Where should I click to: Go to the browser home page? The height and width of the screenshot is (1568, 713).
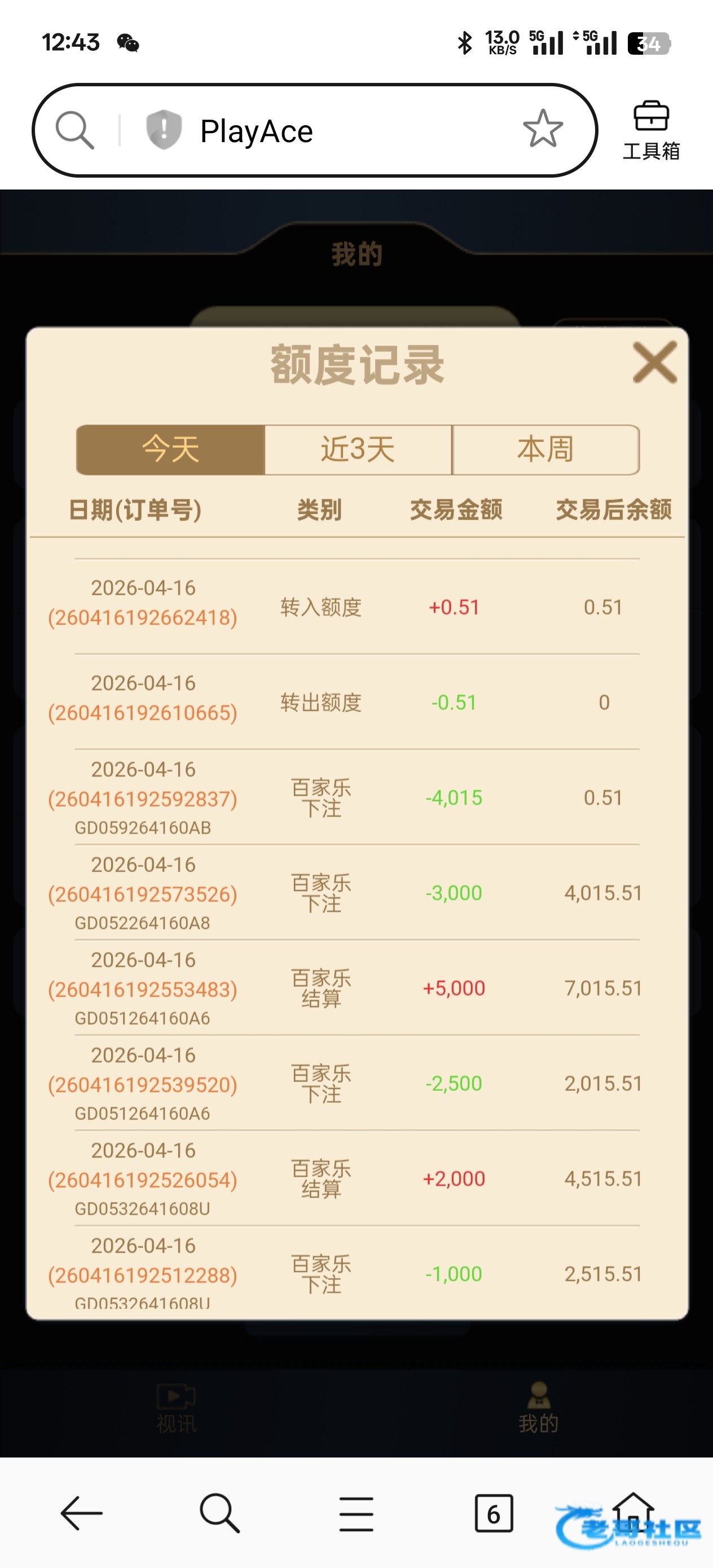point(633,1512)
